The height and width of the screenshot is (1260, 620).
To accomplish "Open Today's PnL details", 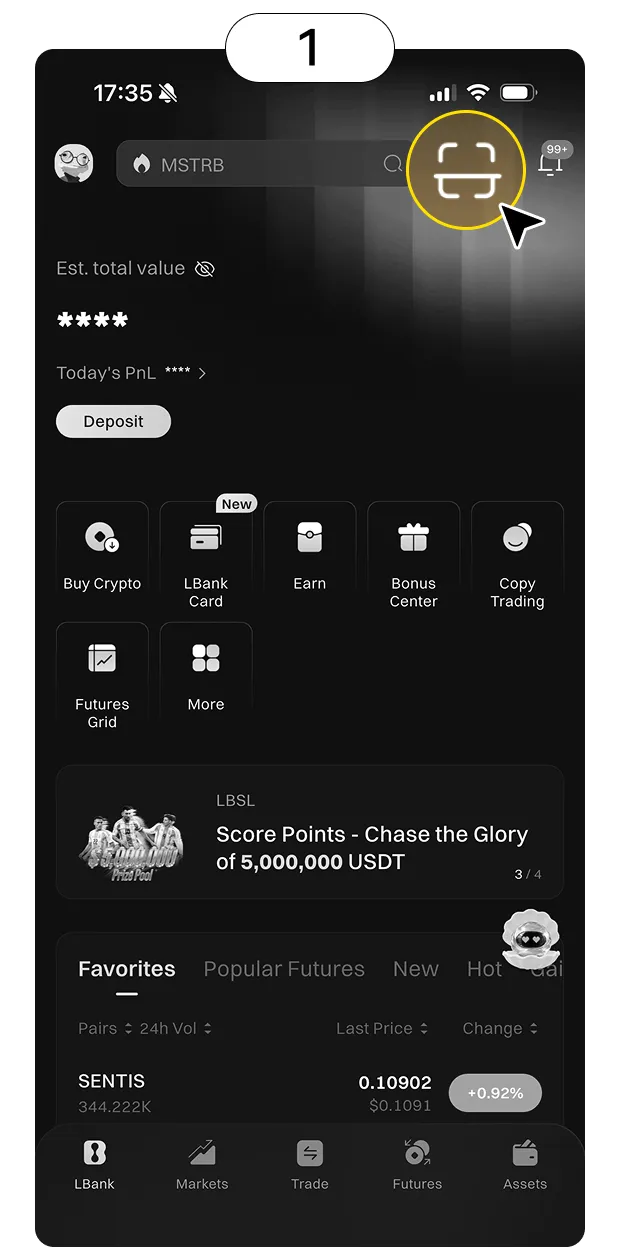I will point(131,373).
